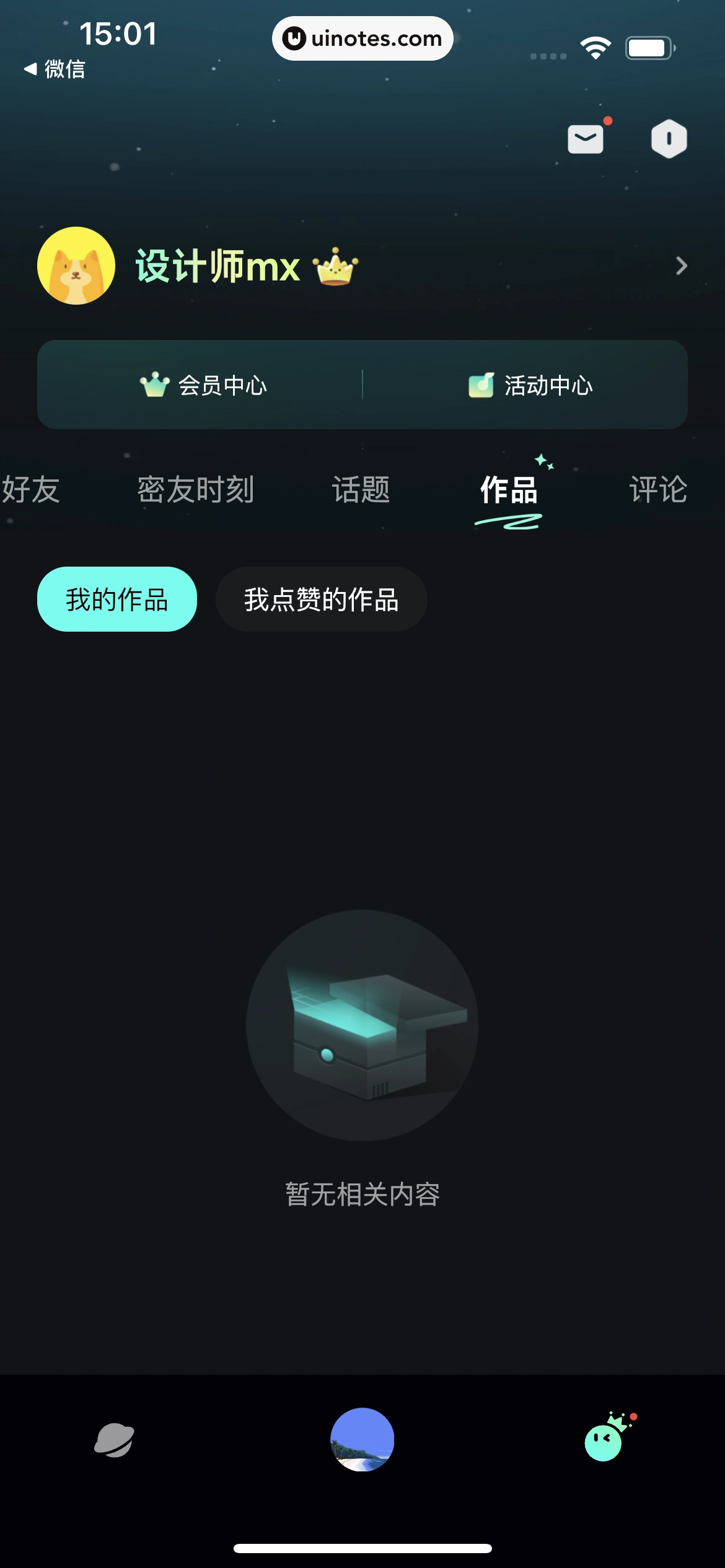Viewport: 725px width, 1568px height.
Task: Open the 活动中心 activity center
Action: 530,385
